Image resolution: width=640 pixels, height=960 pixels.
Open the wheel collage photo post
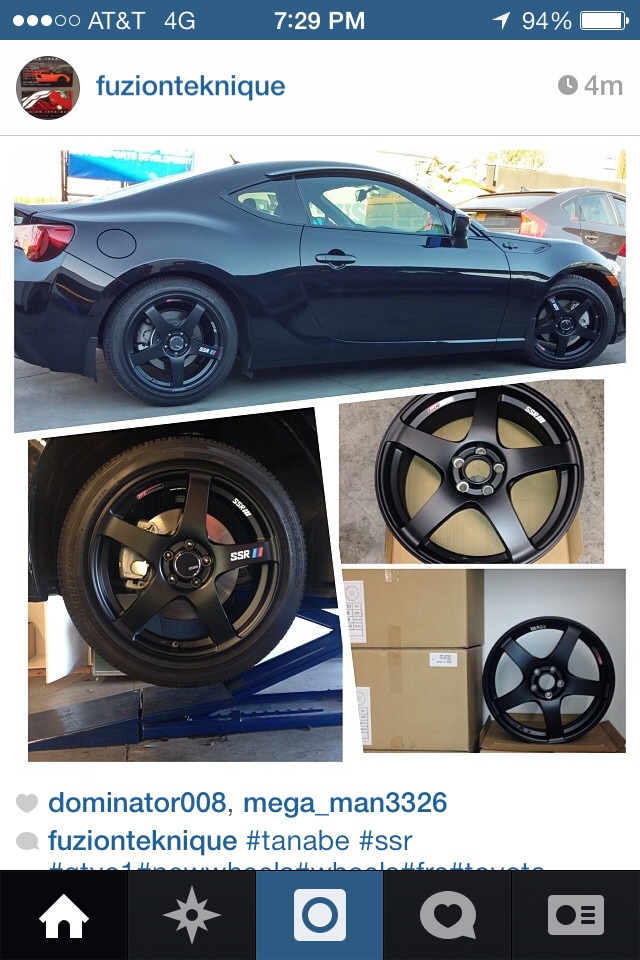(320, 455)
